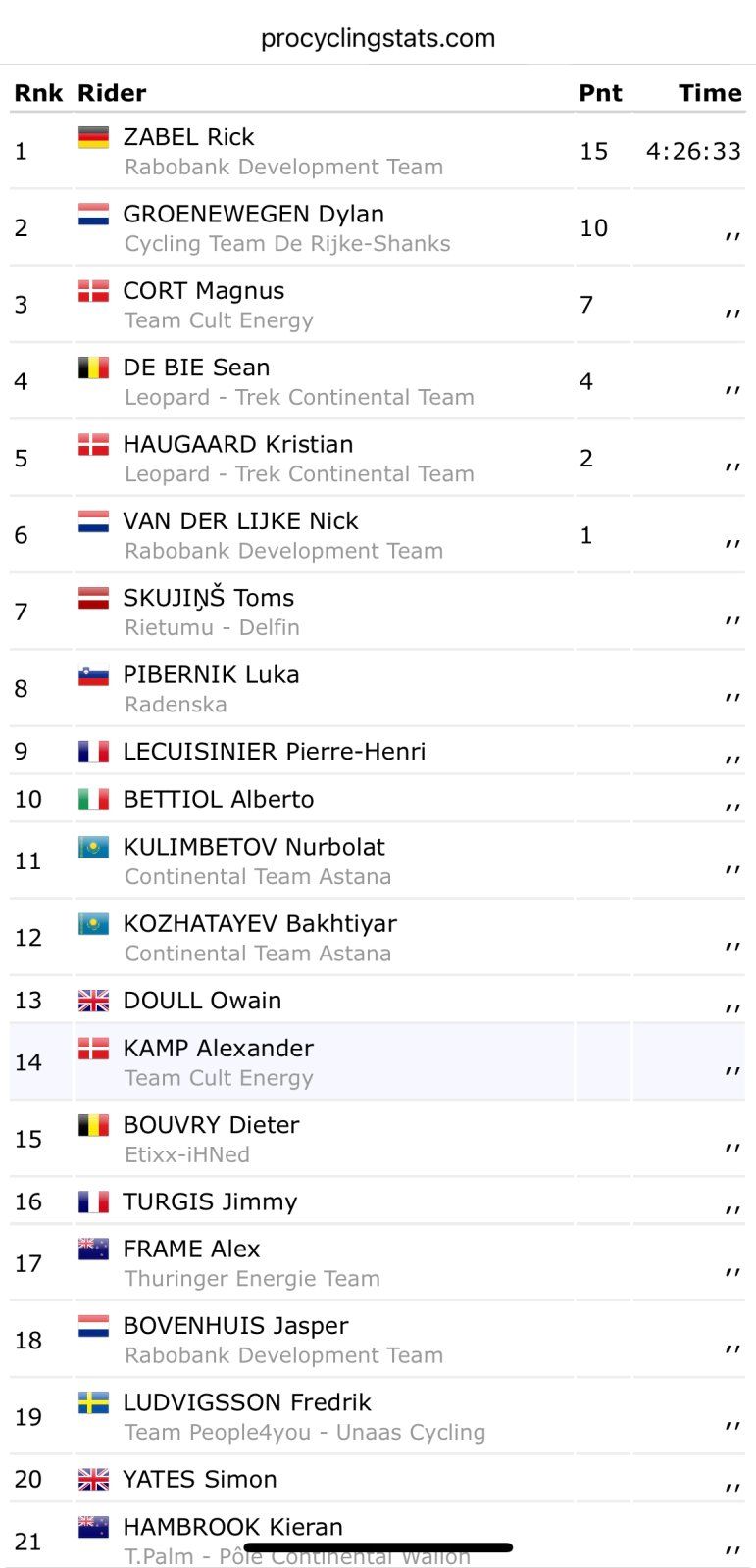Select rider YATES Simon
756x1568 pixels.
pos(200,1479)
